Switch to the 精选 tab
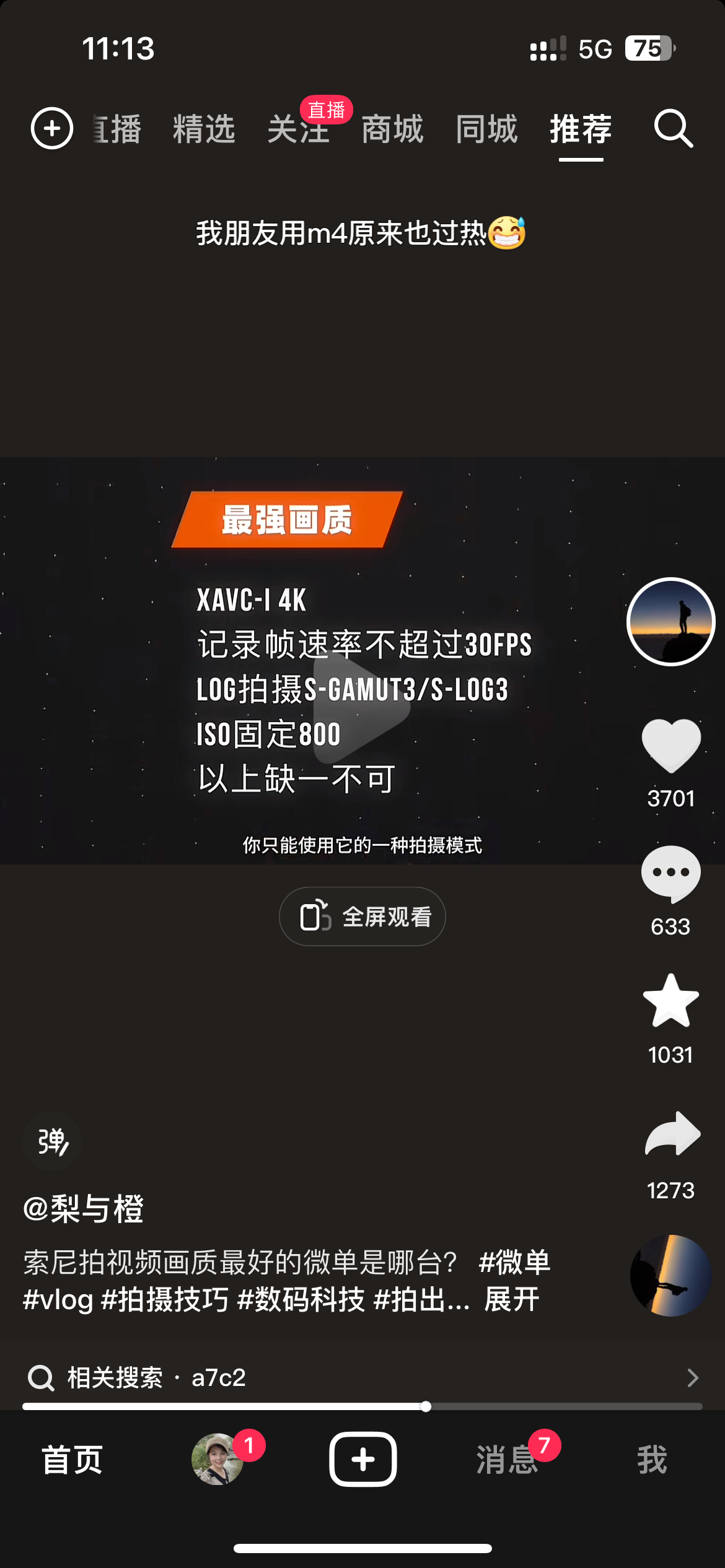Image resolution: width=725 pixels, height=1568 pixels. coord(204,129)
